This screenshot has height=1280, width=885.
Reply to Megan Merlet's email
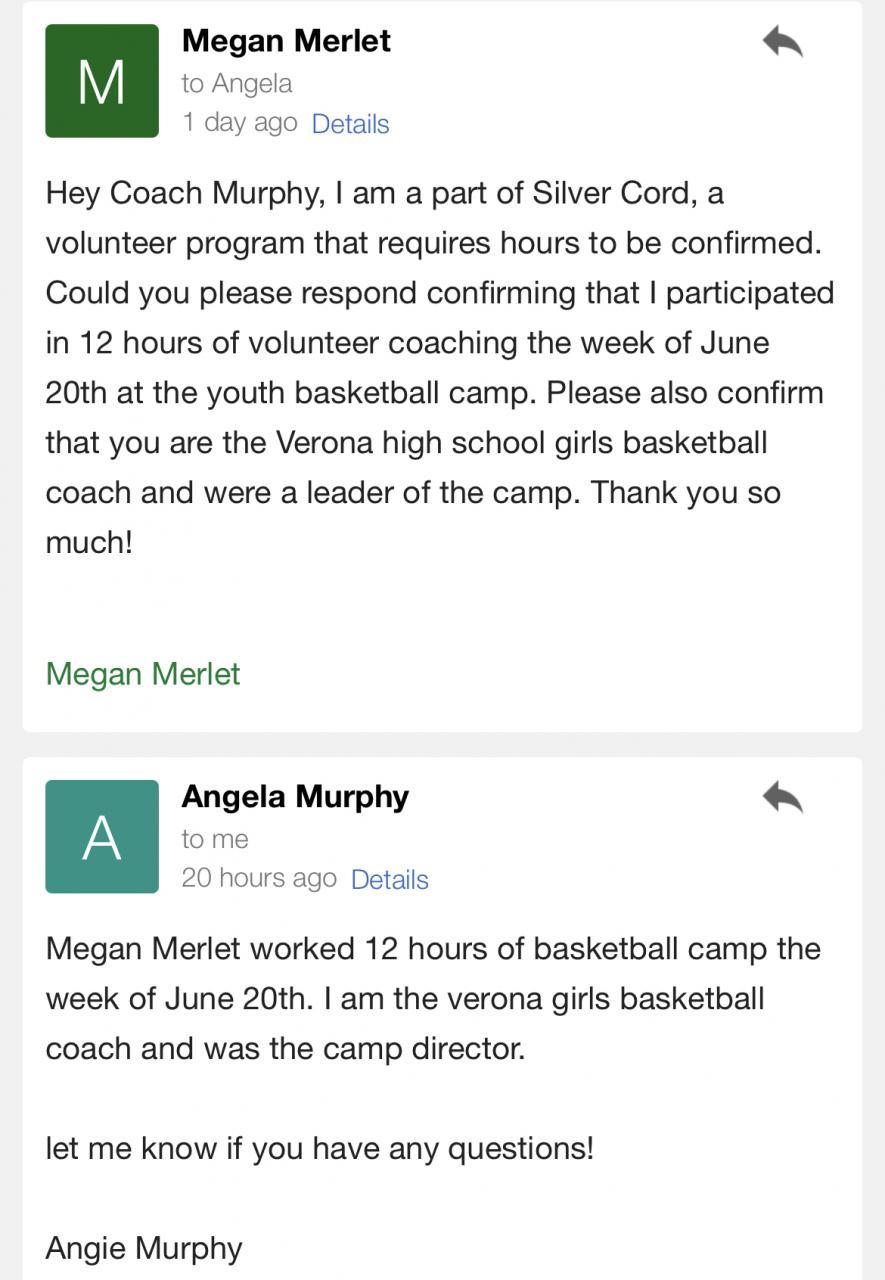(783, 42)
